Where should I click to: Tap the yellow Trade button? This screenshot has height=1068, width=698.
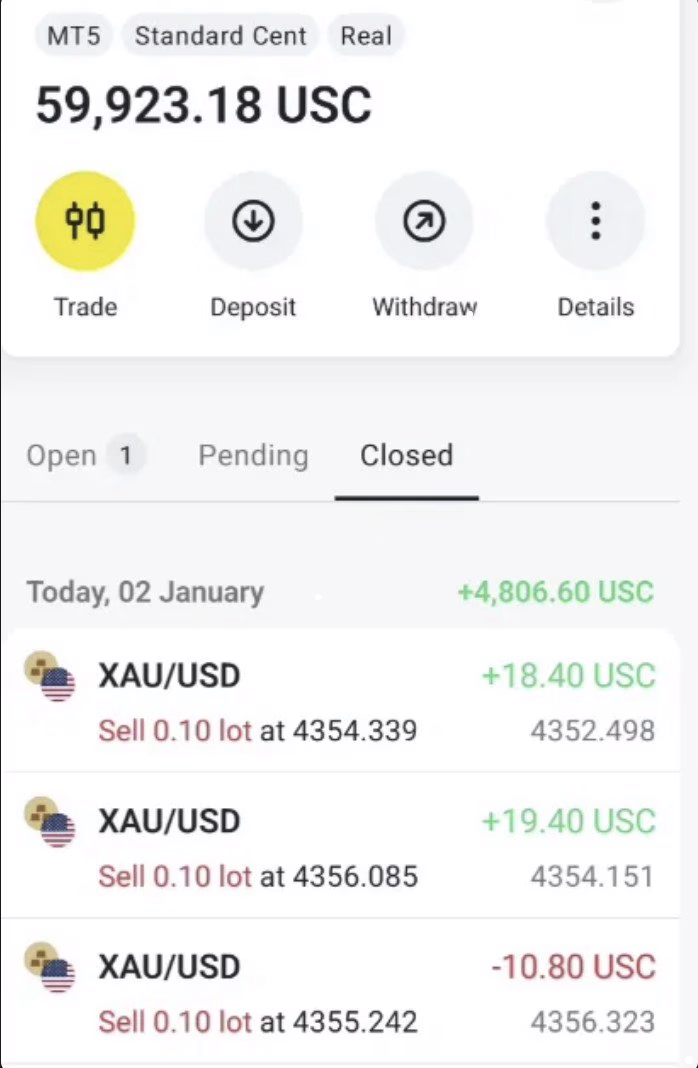(x=85, y=221)
